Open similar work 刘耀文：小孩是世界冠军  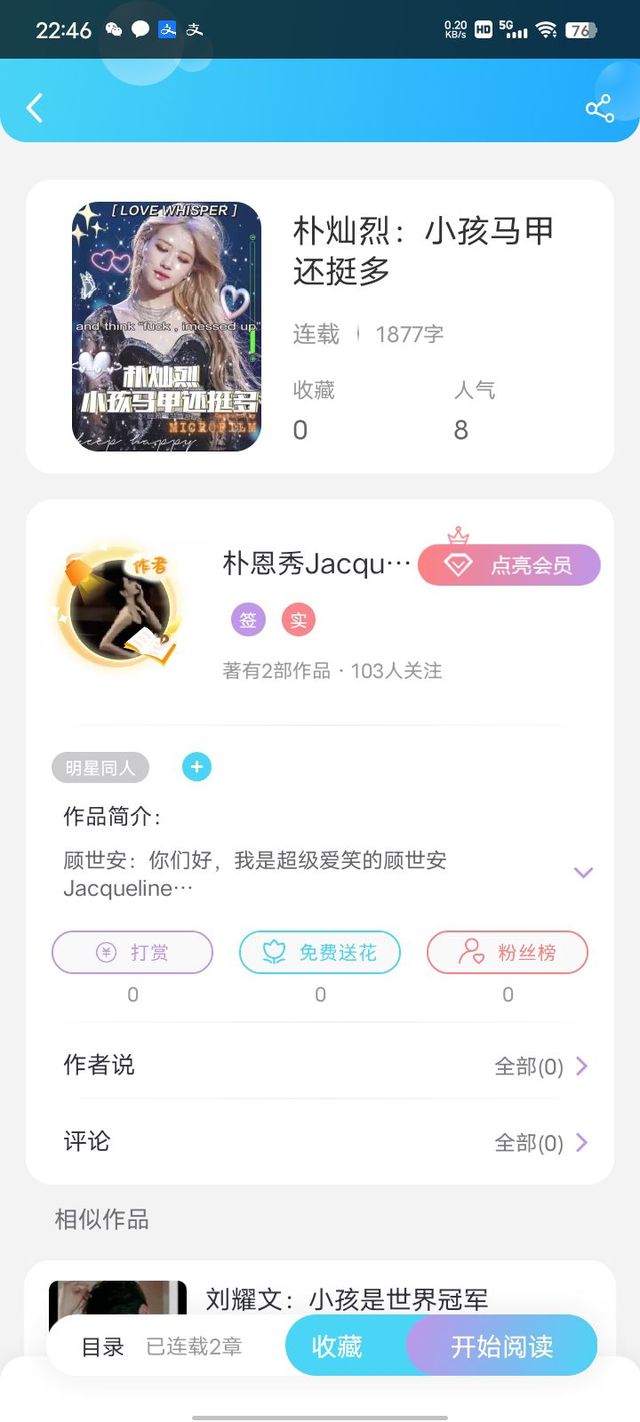pyautogui.click(x=347, y=1300)
